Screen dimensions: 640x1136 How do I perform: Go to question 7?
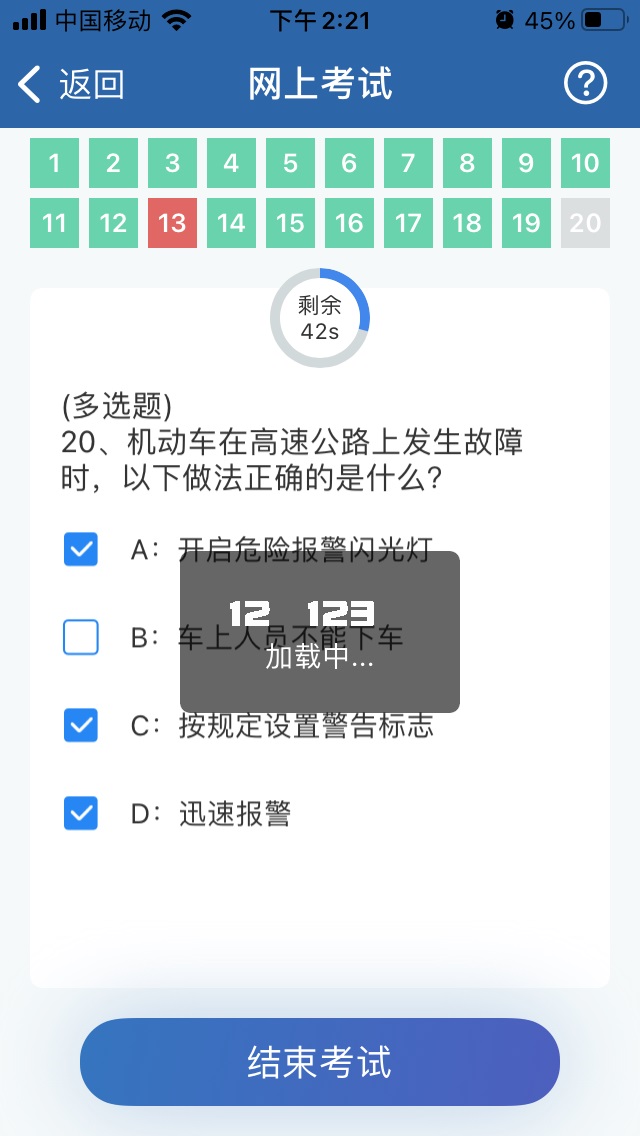coord(408,163)
